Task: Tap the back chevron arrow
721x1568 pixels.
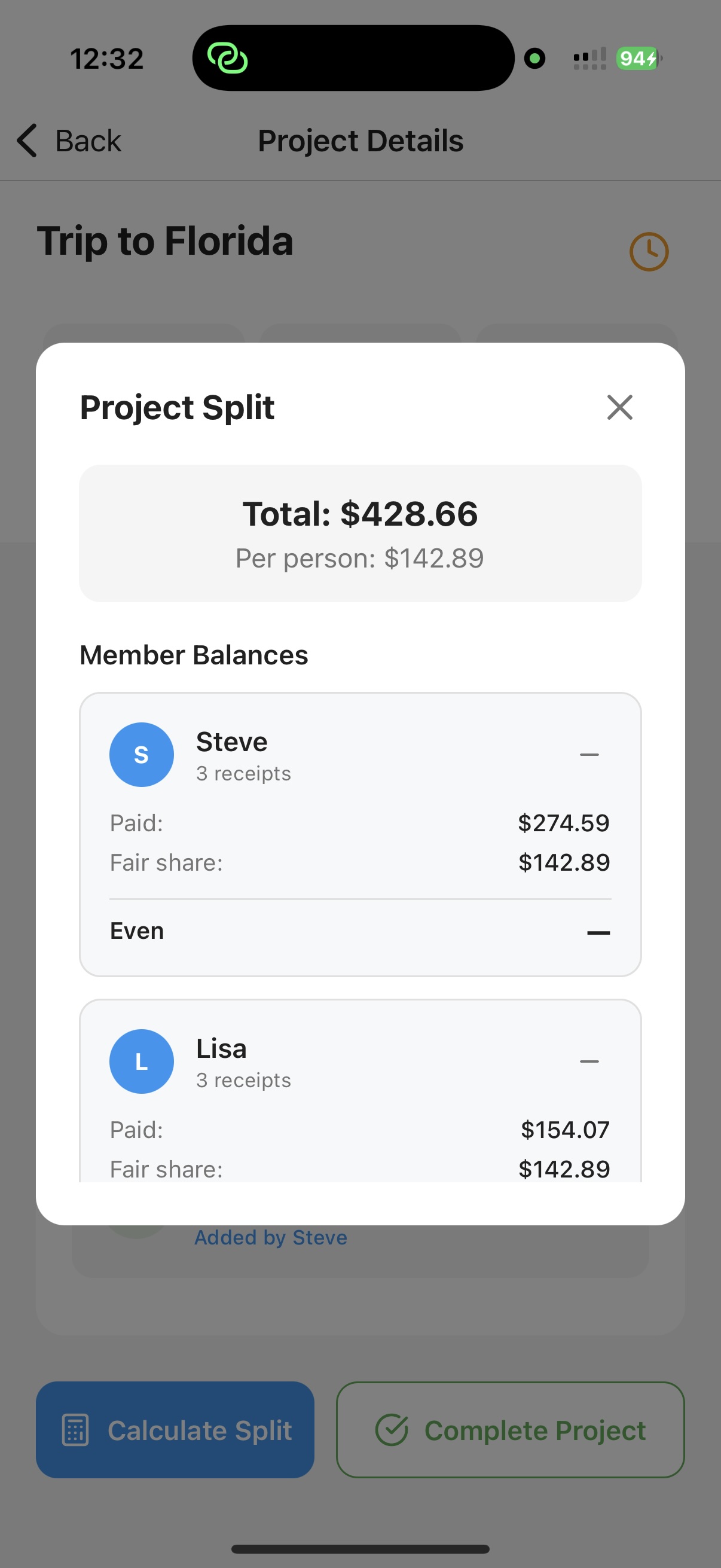Action: 27,140
